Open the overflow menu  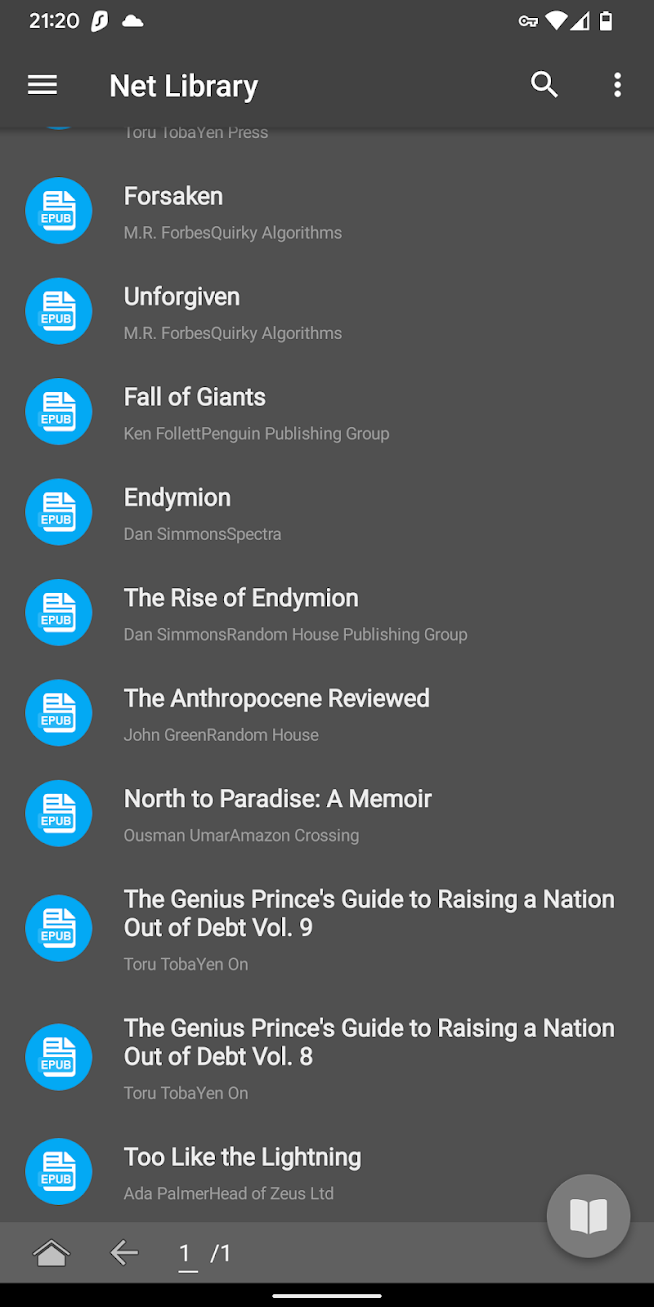coord(617,85)
